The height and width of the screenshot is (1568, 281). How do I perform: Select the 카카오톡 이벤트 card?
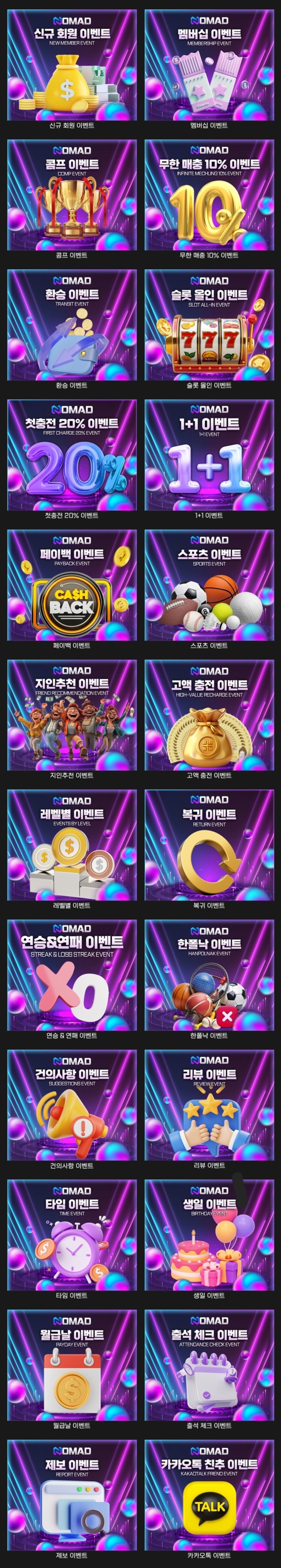click(x=209, y=1494)
